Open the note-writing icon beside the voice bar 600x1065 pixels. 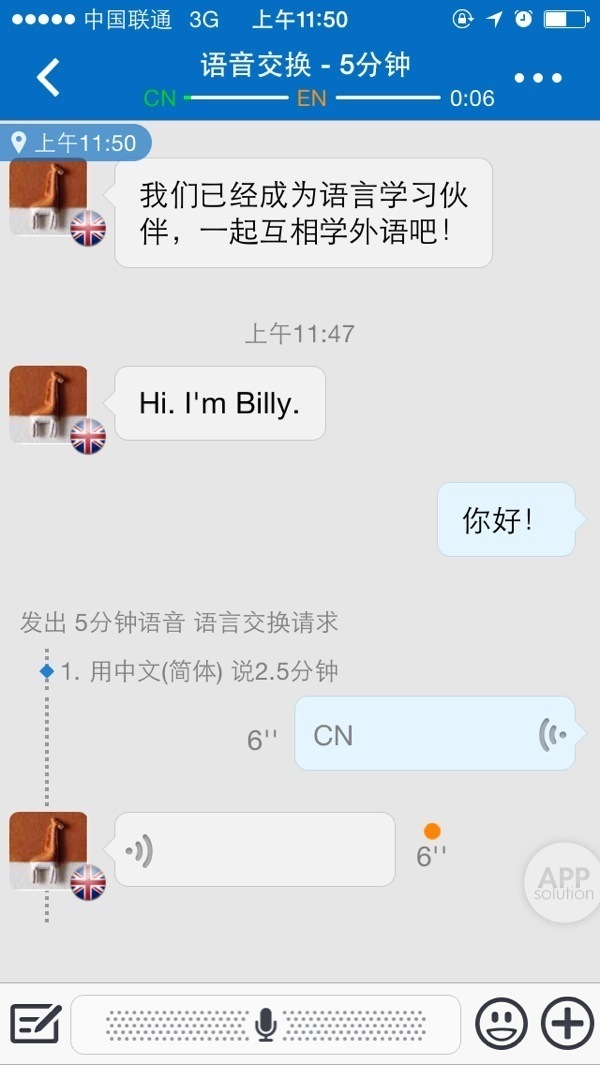(x=36, y=1024)
